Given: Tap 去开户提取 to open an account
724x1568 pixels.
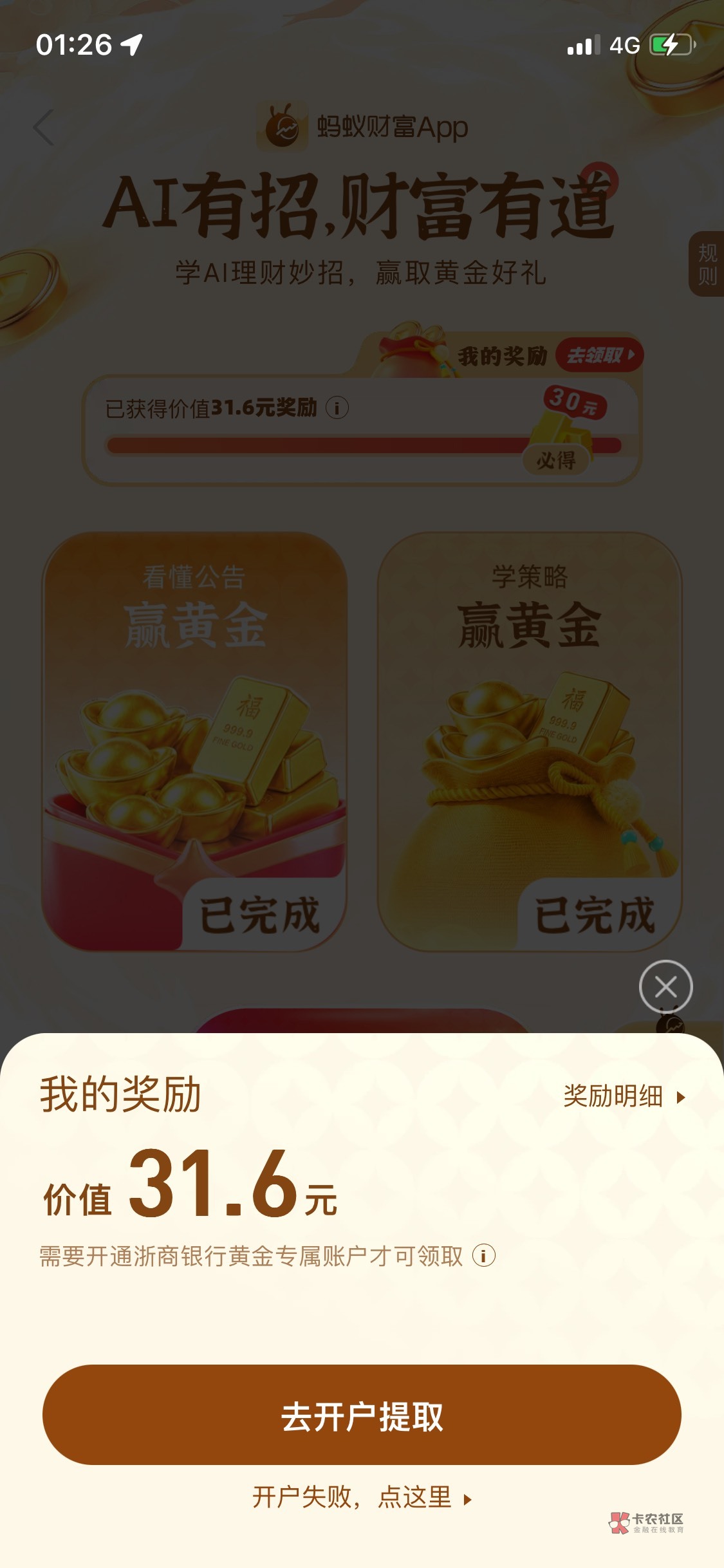Looking at the screenshot, I should (362, 1414).
